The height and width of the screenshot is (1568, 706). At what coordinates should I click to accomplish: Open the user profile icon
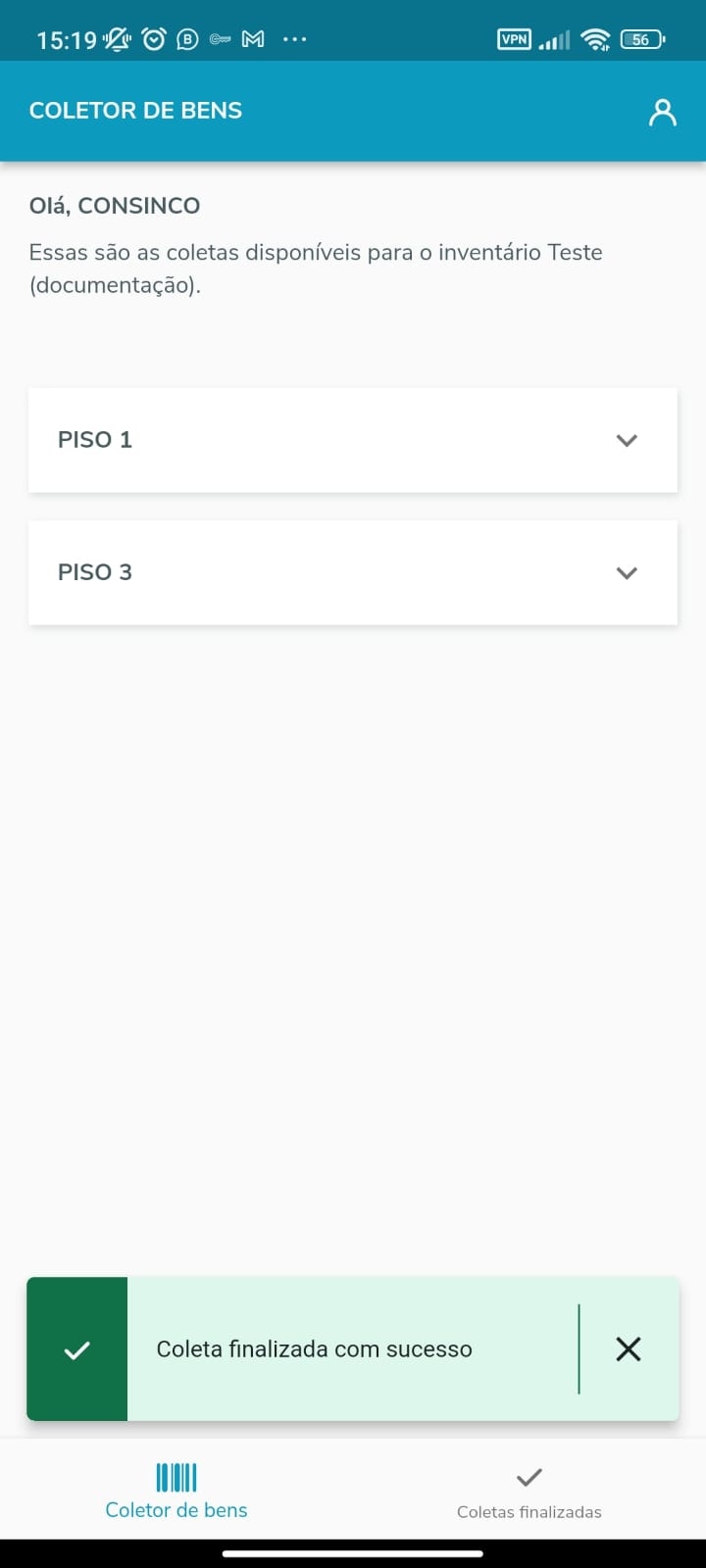[x=663, y=112]
